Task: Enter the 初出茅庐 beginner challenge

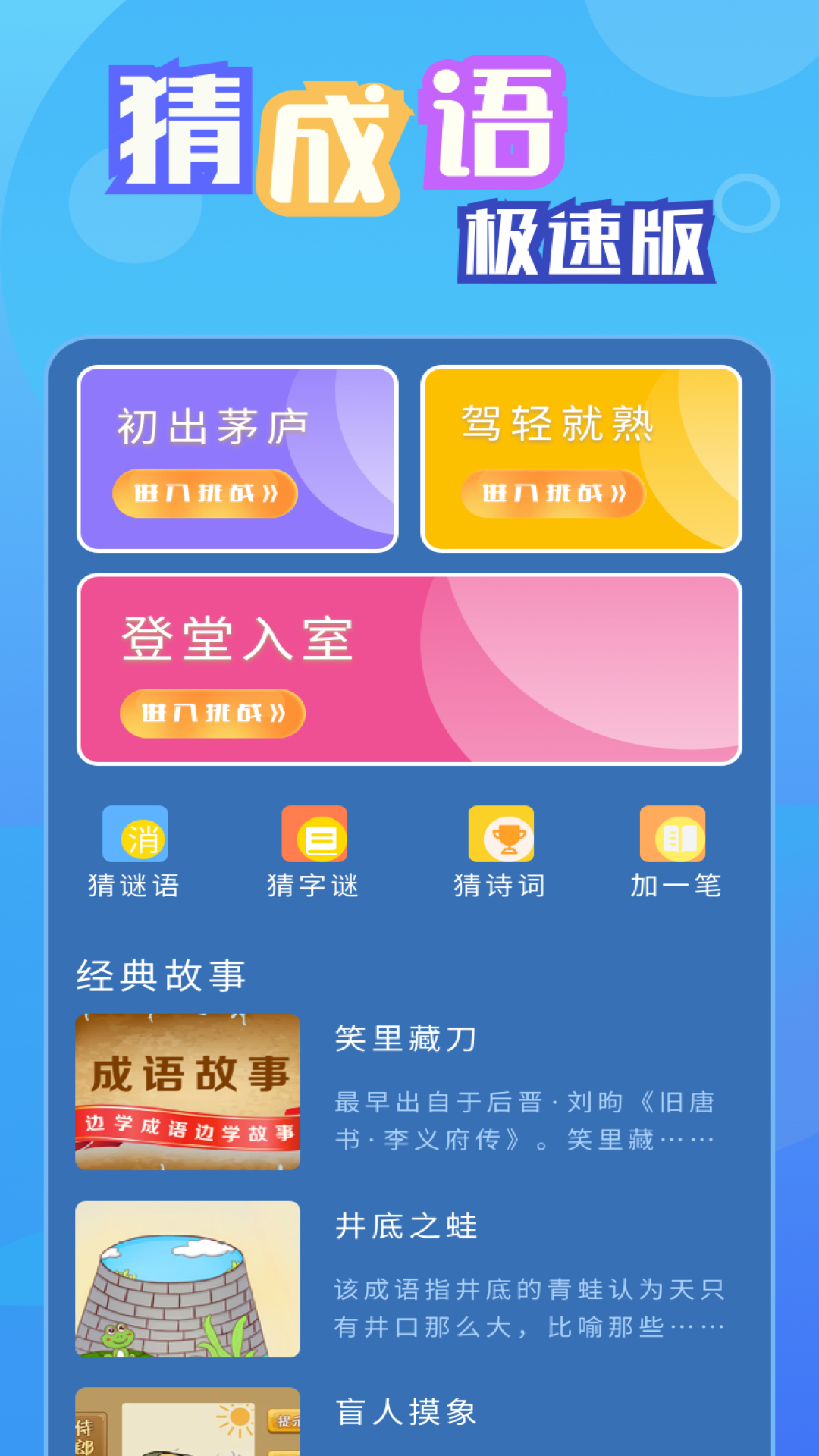Action: tap(206, 493)
